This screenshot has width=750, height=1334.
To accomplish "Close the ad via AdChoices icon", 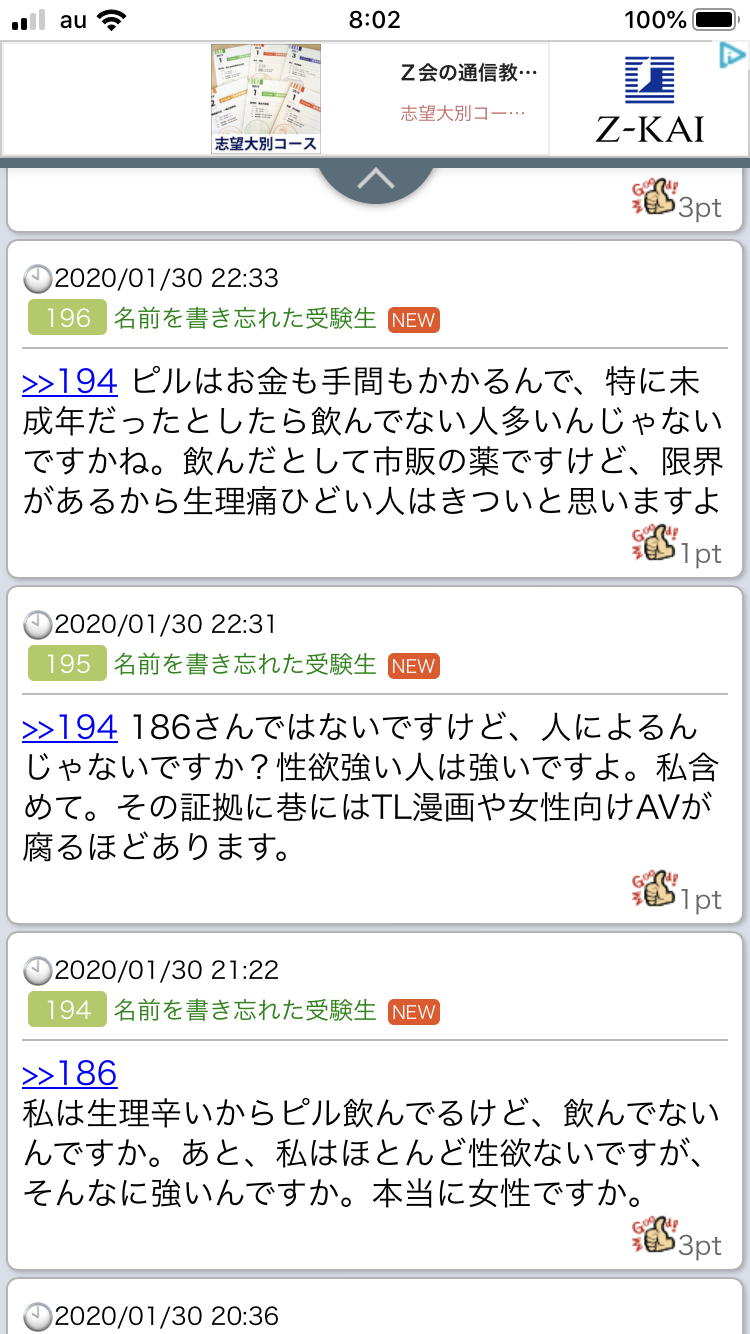I will [732, 56].
